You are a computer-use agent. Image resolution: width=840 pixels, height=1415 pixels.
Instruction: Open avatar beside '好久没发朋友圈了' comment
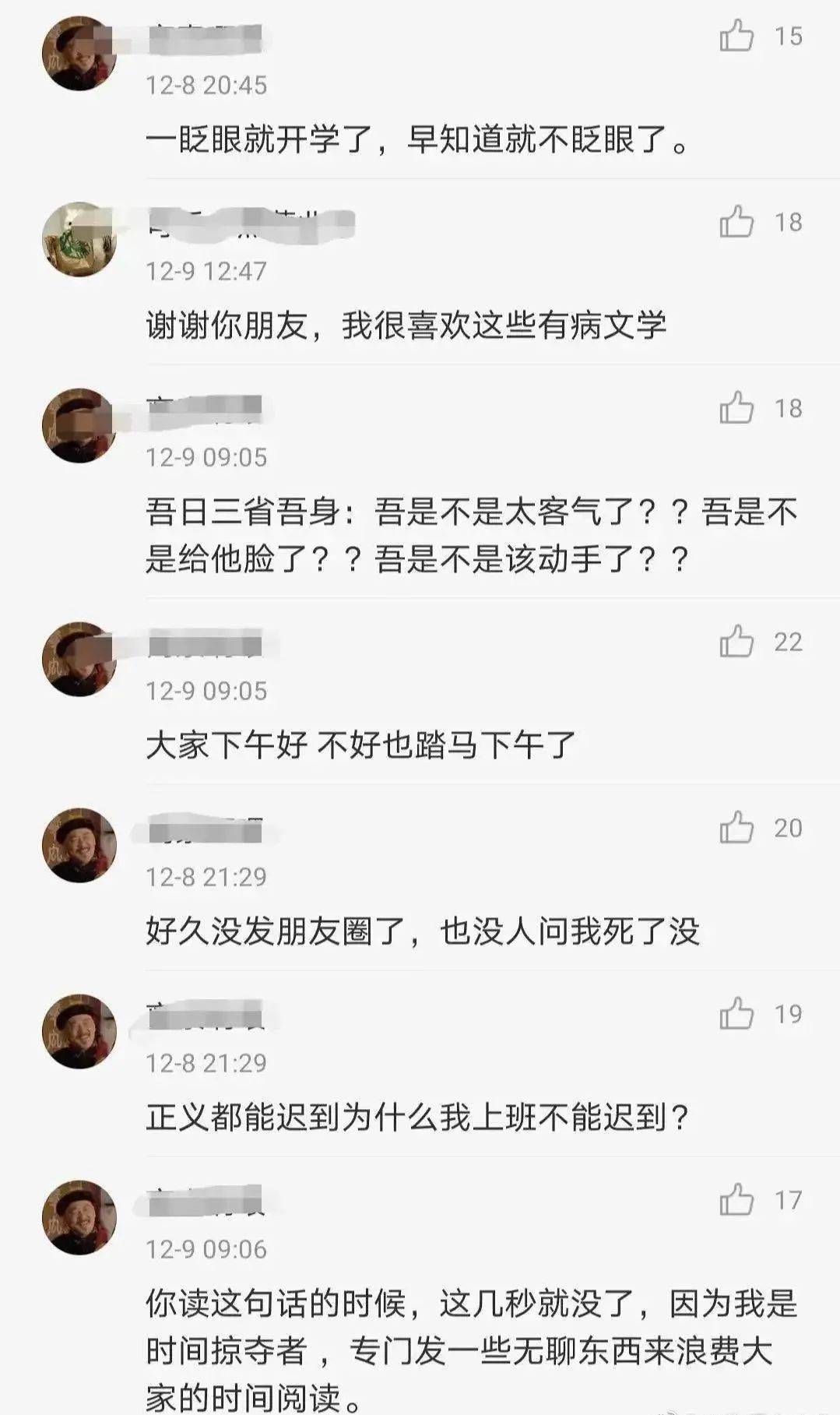click(79, 845)
